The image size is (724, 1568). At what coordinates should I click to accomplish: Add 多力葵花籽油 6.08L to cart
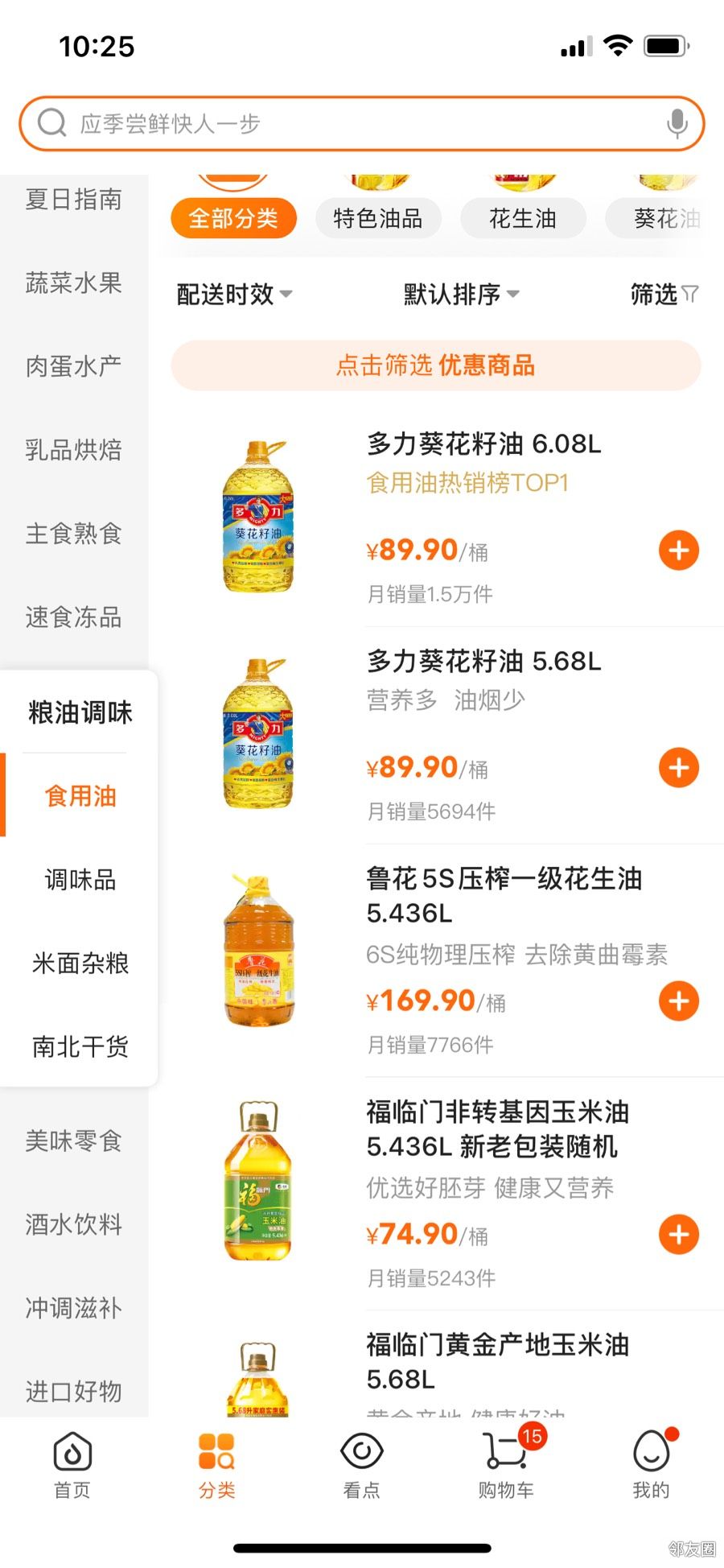click(678, 551)
